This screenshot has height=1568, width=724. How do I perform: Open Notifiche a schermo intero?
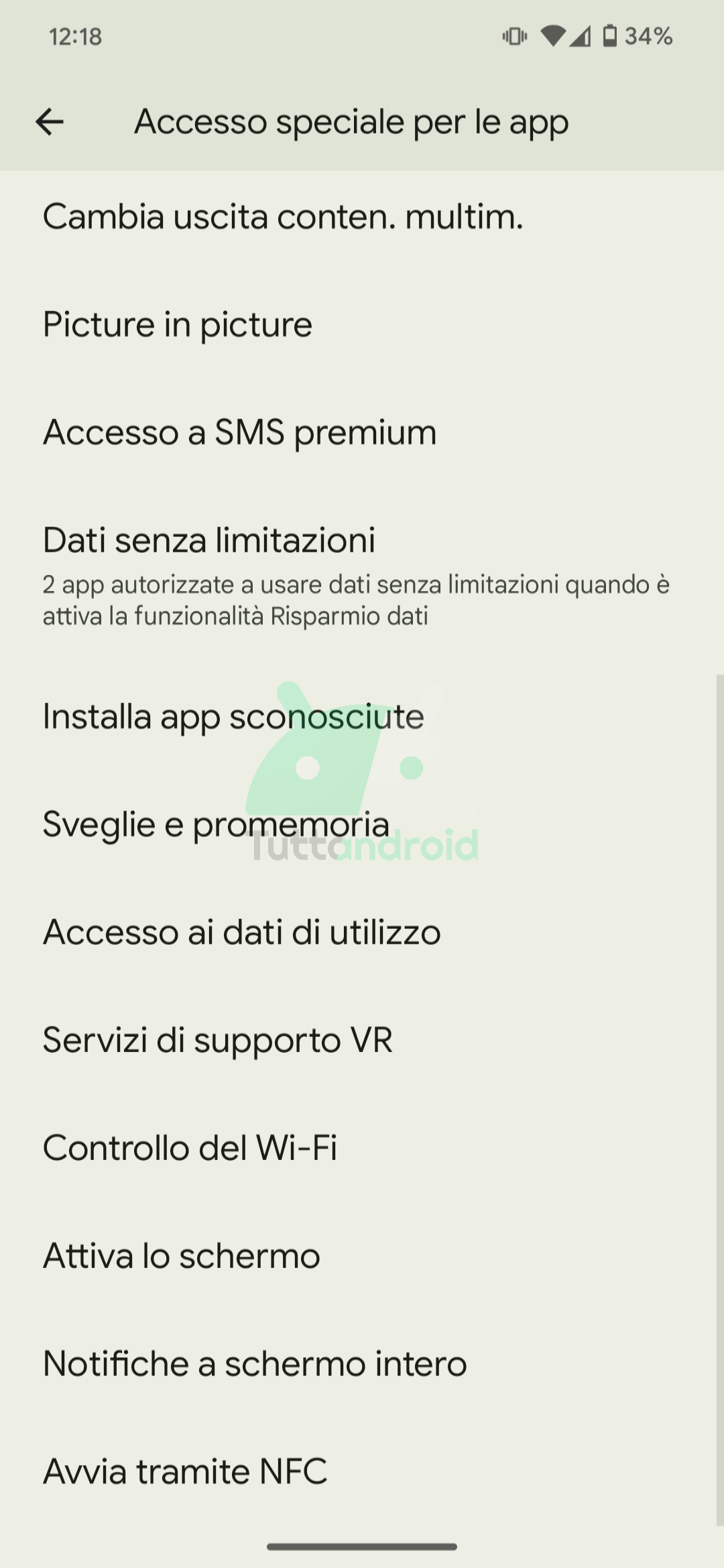coord(362,1364)
